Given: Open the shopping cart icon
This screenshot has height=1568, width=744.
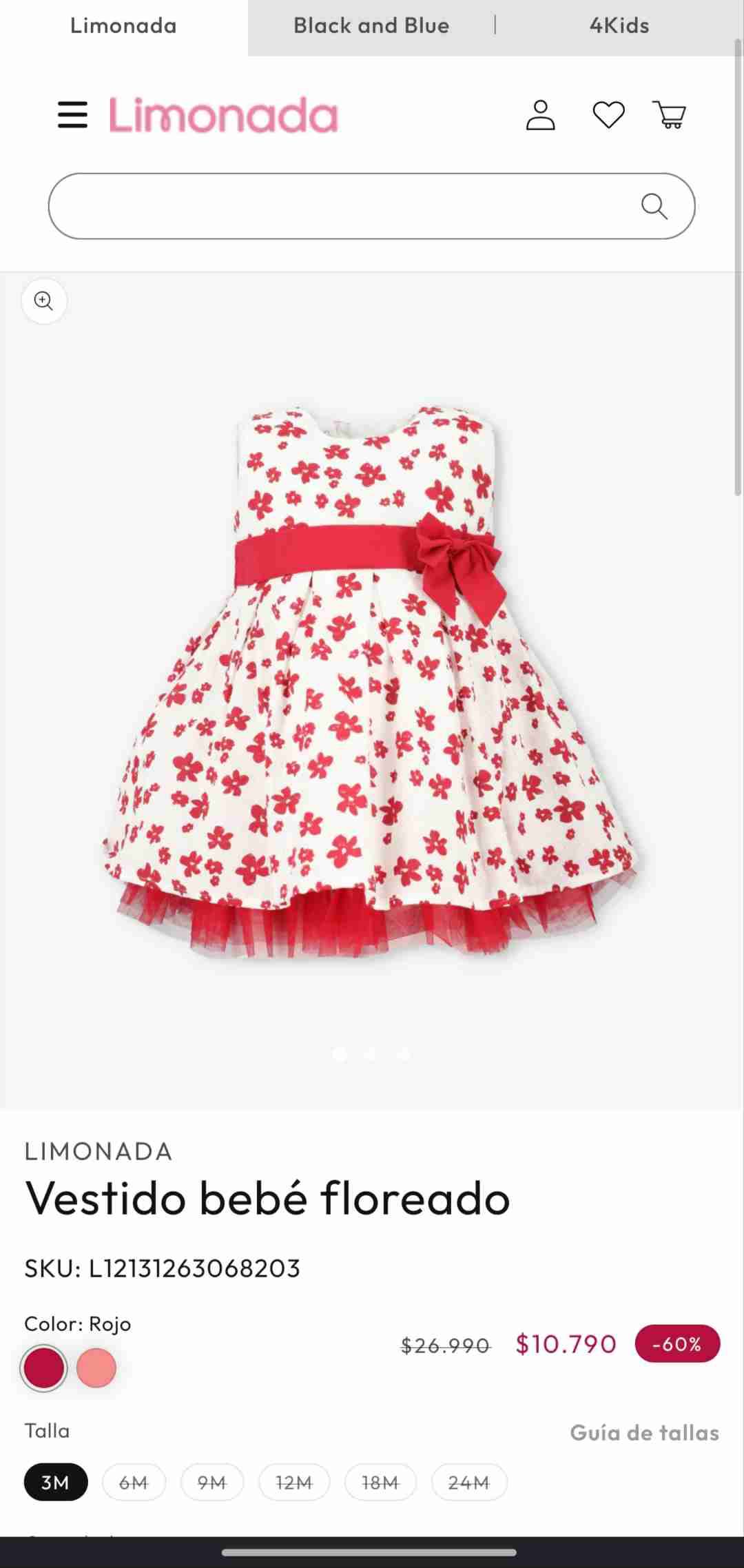Looking at the screenshot, I should point(669,115).
